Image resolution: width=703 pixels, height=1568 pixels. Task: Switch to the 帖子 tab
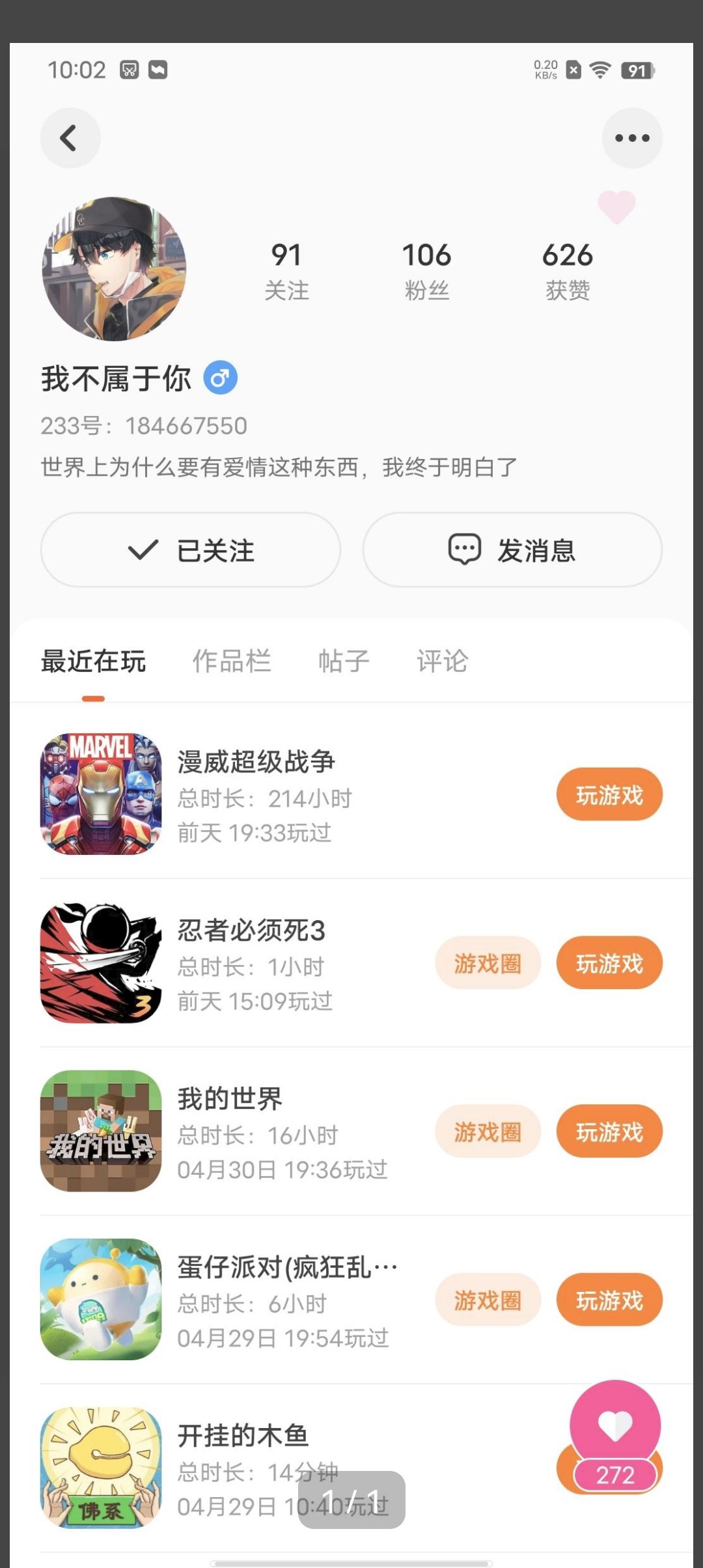pyautogui.click(x=344, y=661)
